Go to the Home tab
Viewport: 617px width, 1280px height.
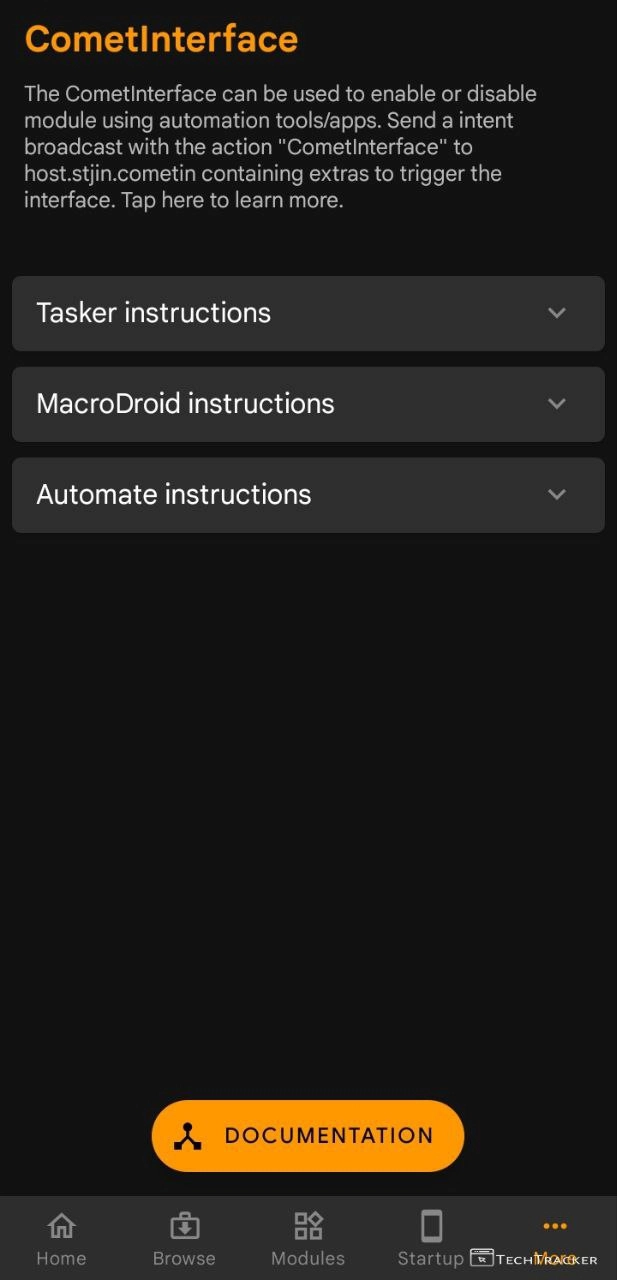[61, 1238]
